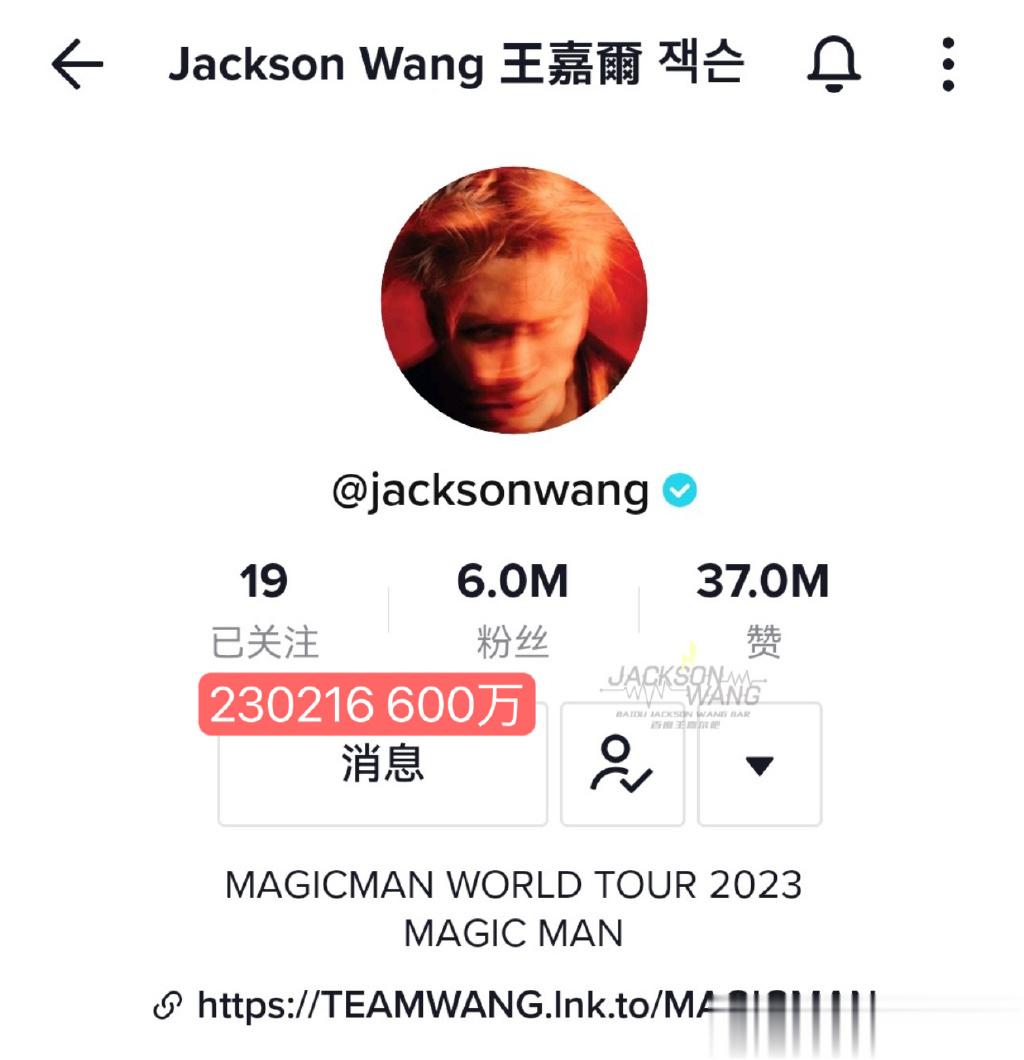Open the three-dot overflow menu

point(947,65)
